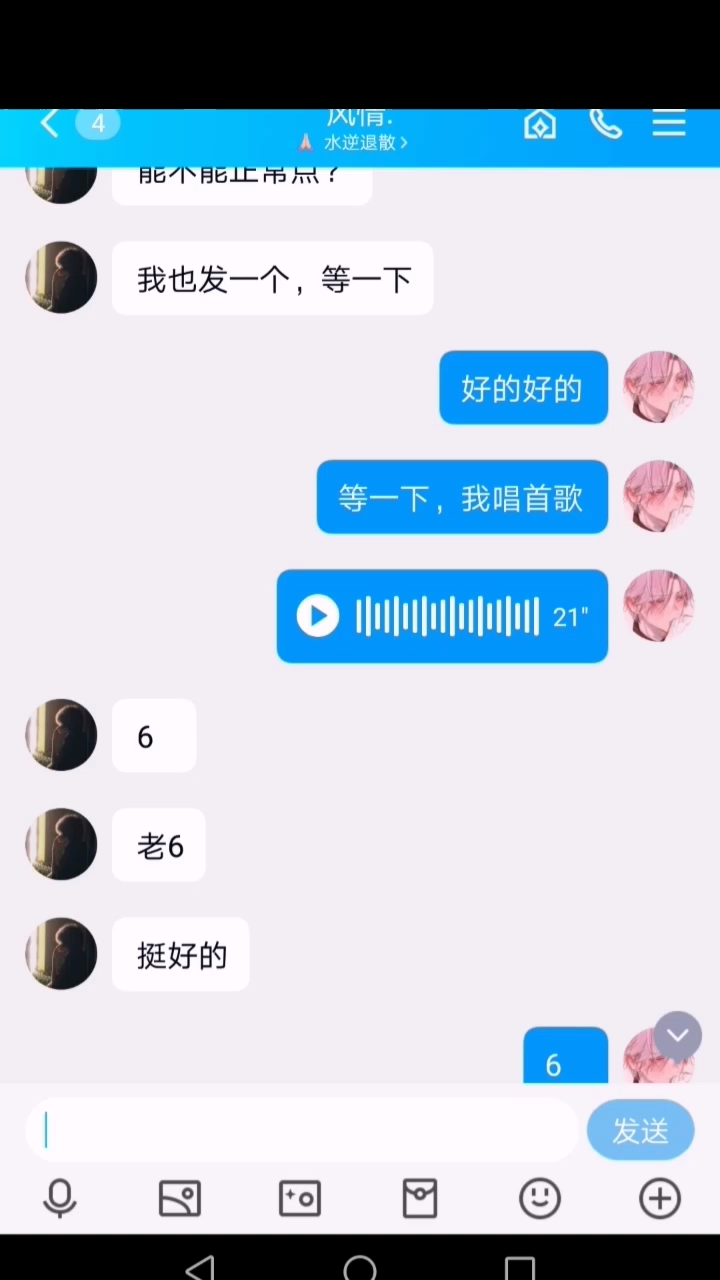
Task: Open the photo gallery picker
Action: 180,1197
